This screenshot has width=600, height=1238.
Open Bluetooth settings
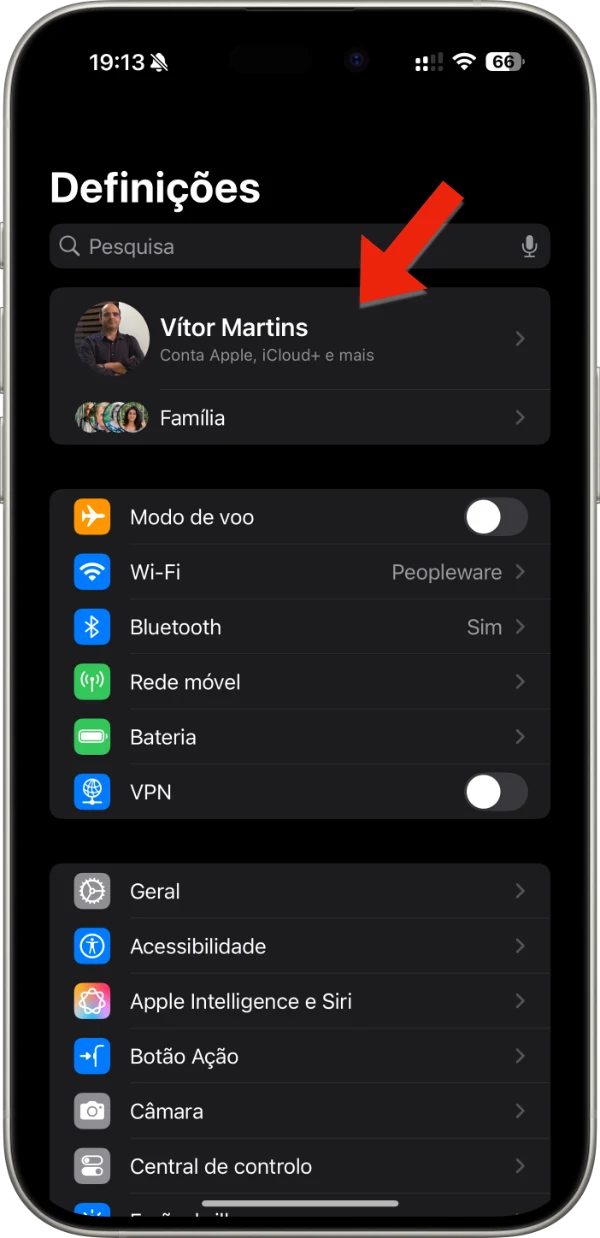(300, 627)
